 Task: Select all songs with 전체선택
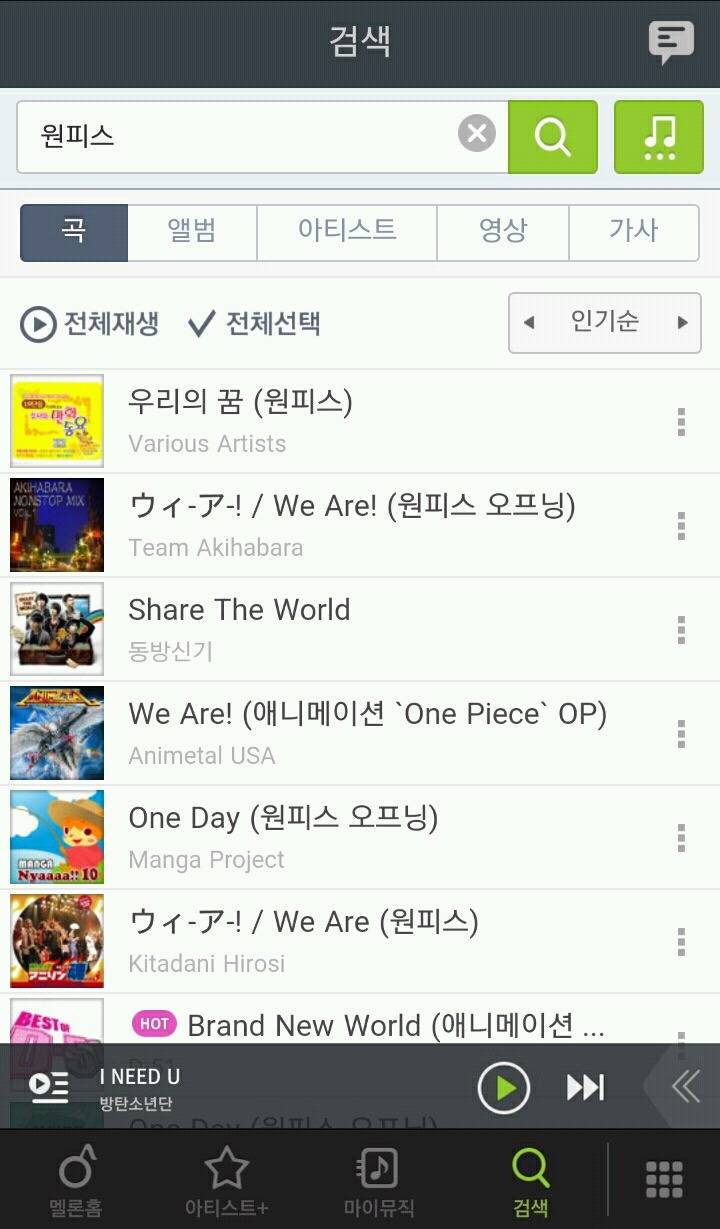pos(254,324)
